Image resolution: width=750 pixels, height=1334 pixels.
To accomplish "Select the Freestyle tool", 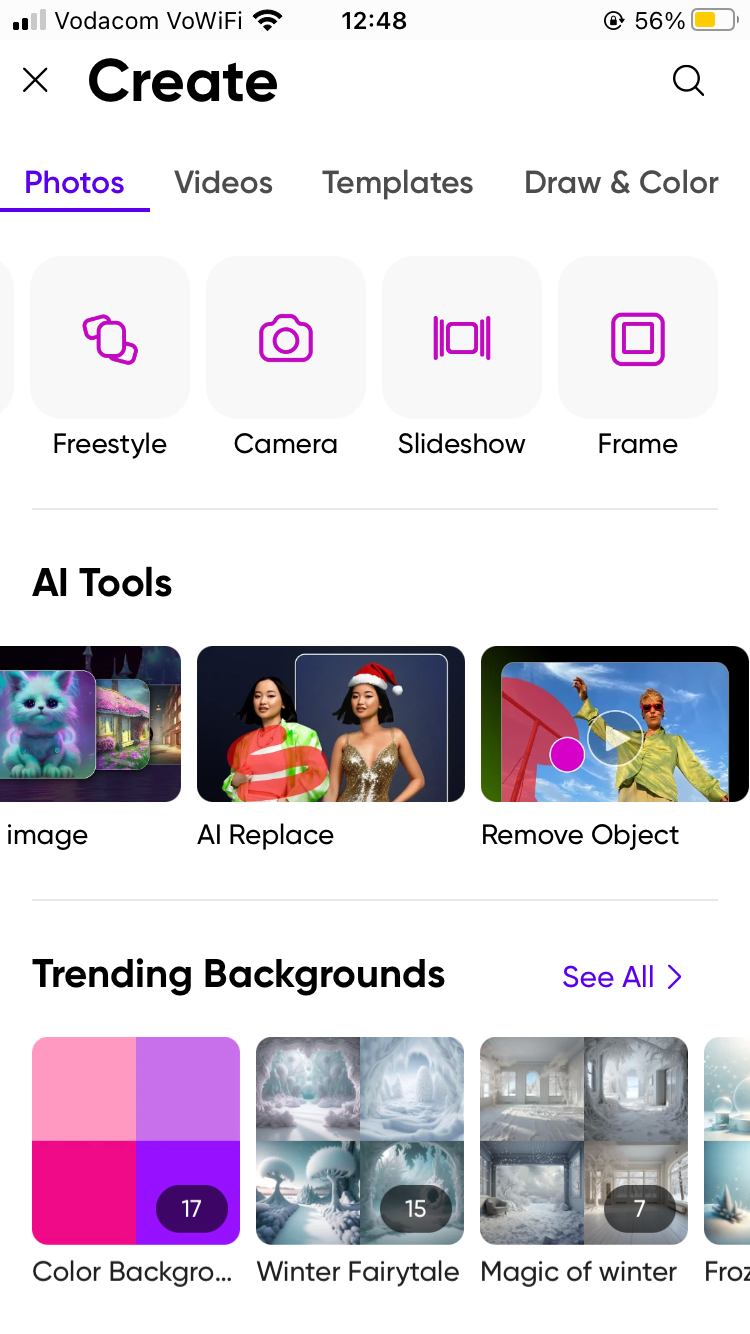I will click(110, 337).
